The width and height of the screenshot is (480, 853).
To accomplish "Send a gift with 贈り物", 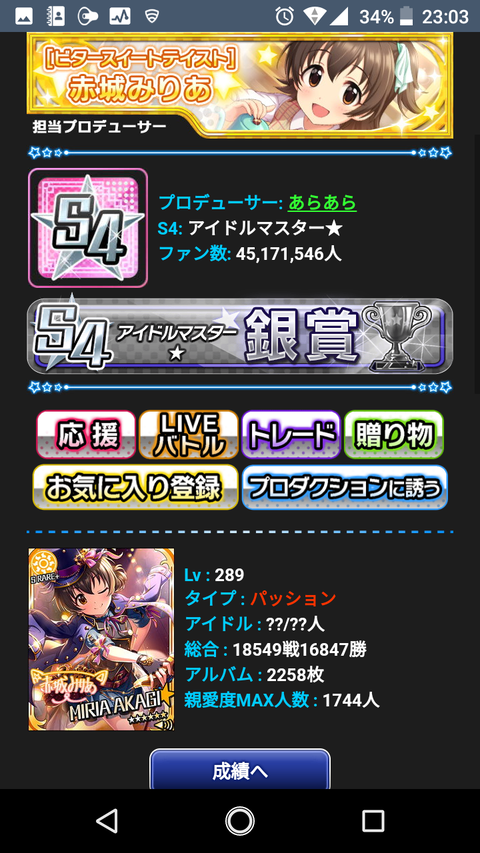I will click(x=394, y=434).
